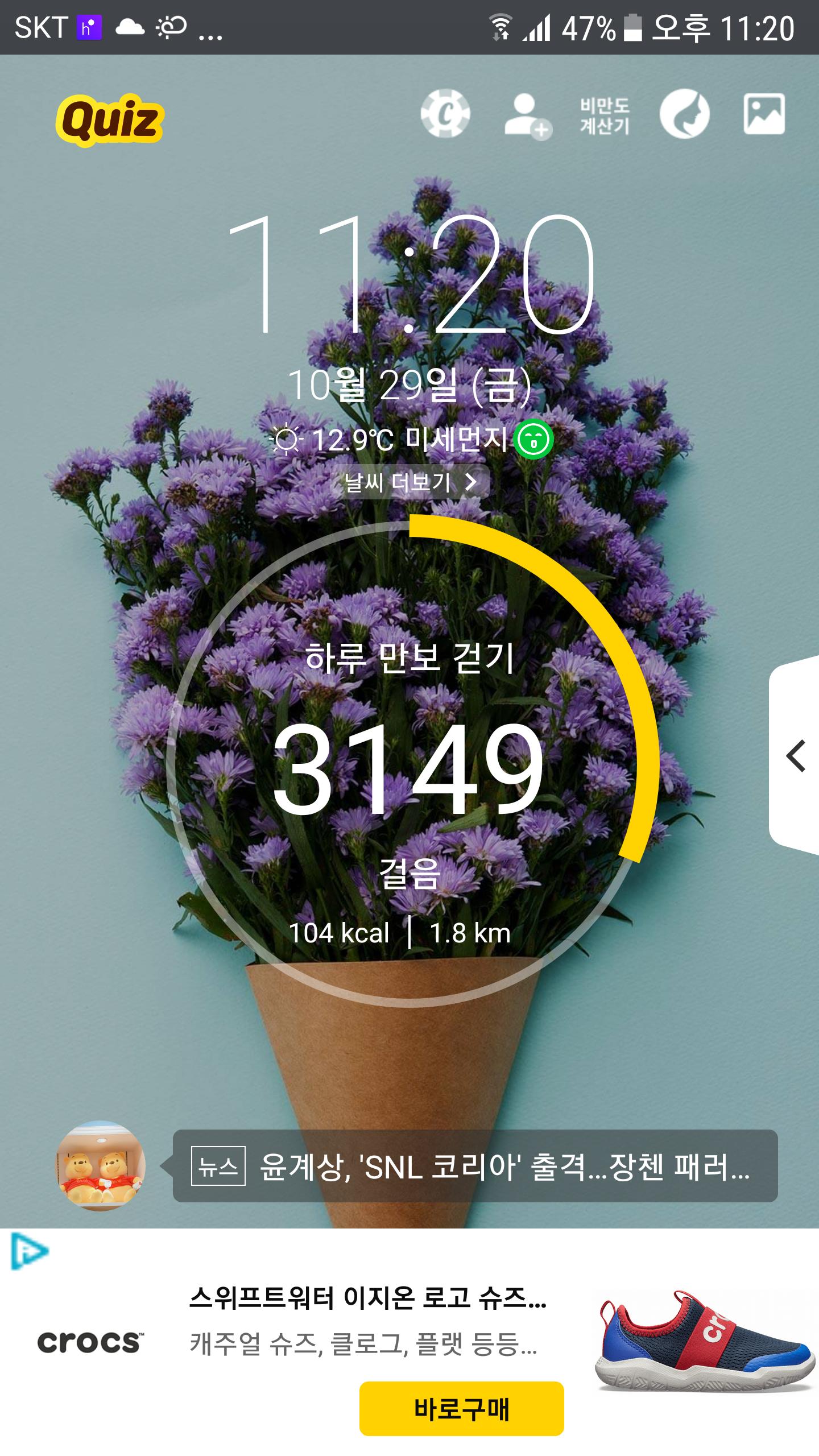Tap the ad info triangle icon
The width and height of the screenshot is (819, 1456).
[29, 1251]
